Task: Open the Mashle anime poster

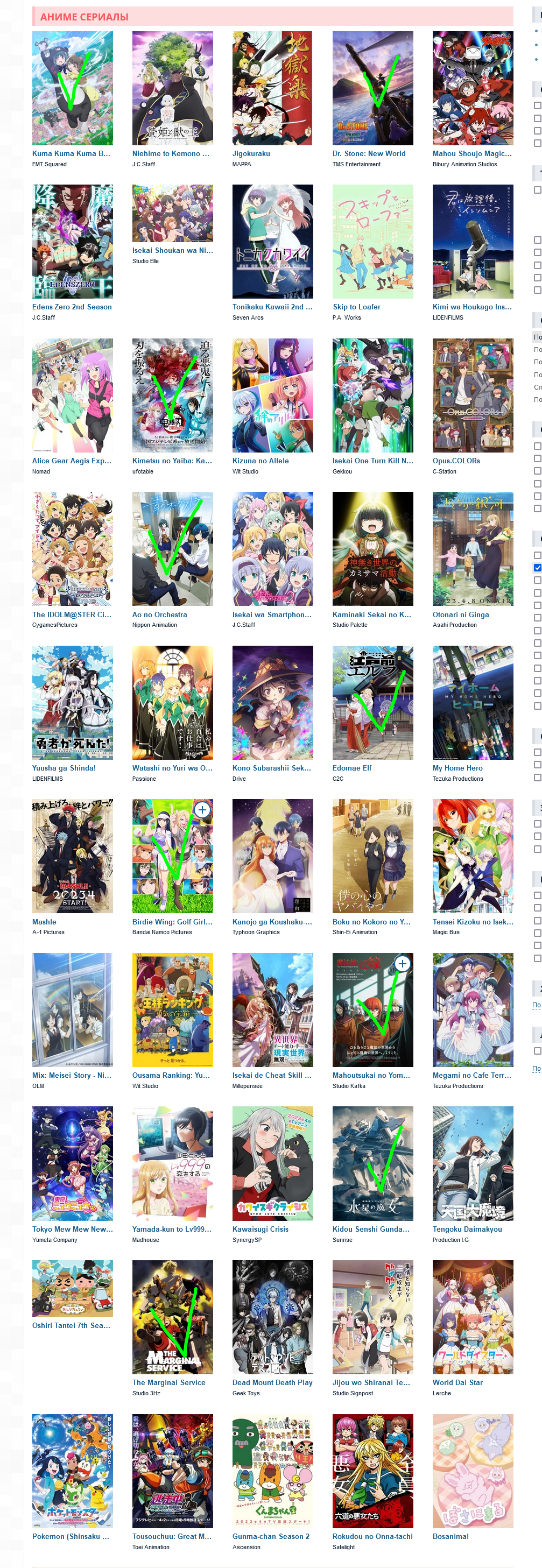Action: [x=73, y=856]
